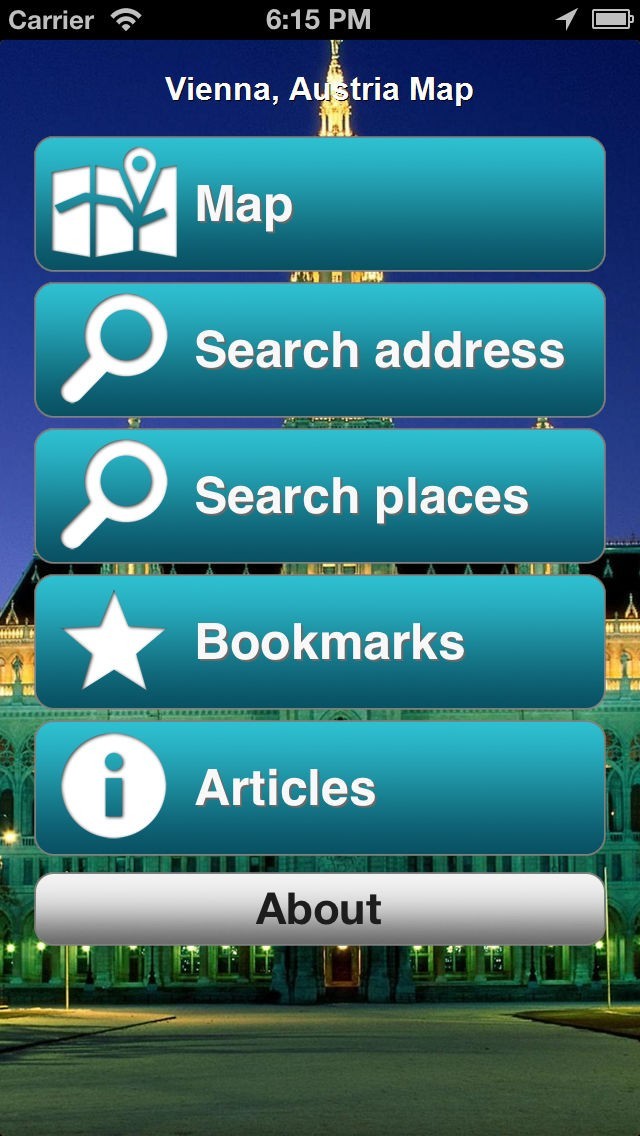Browse the Articles section
This screenshot has height=1136, width=640.
[x=320, y=788]
